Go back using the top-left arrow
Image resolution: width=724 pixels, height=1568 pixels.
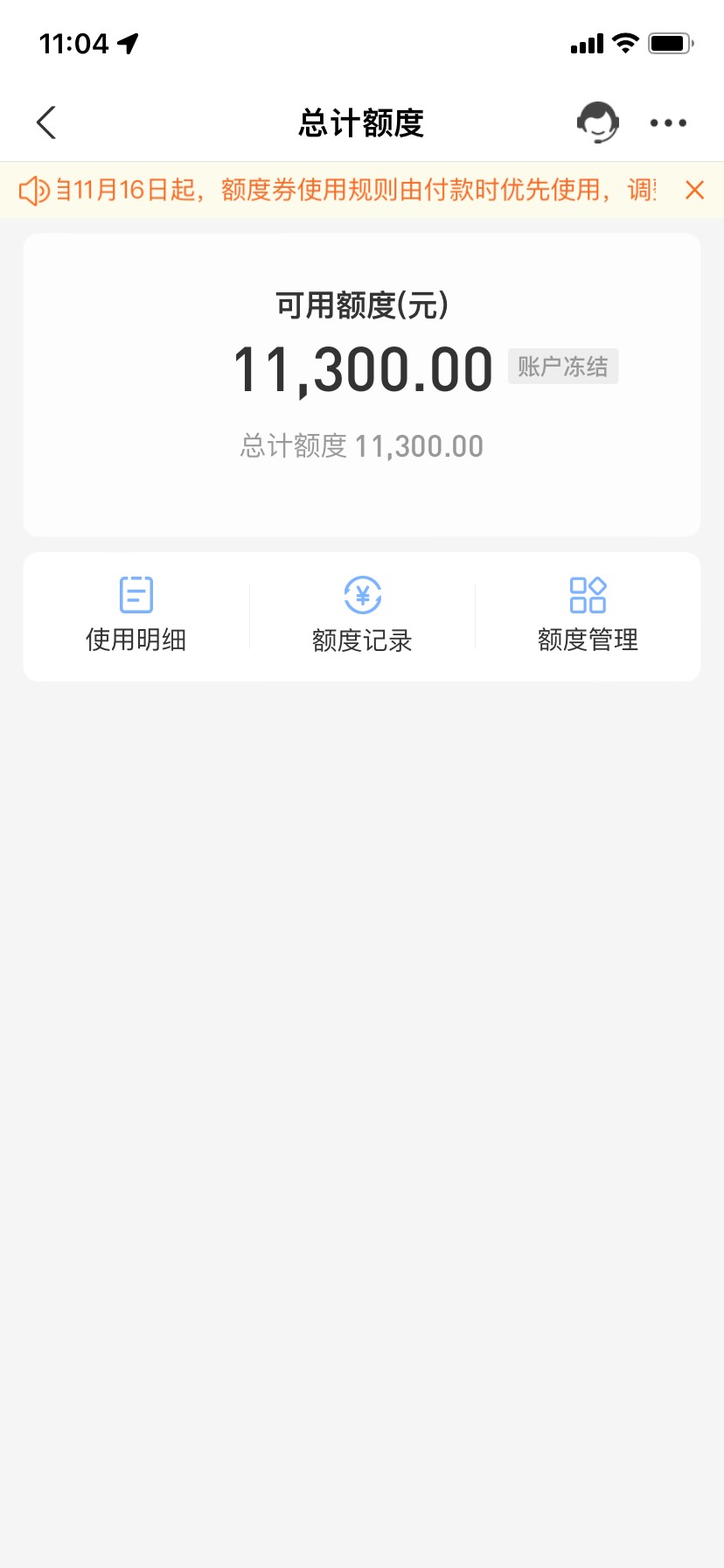click(46, 122)
